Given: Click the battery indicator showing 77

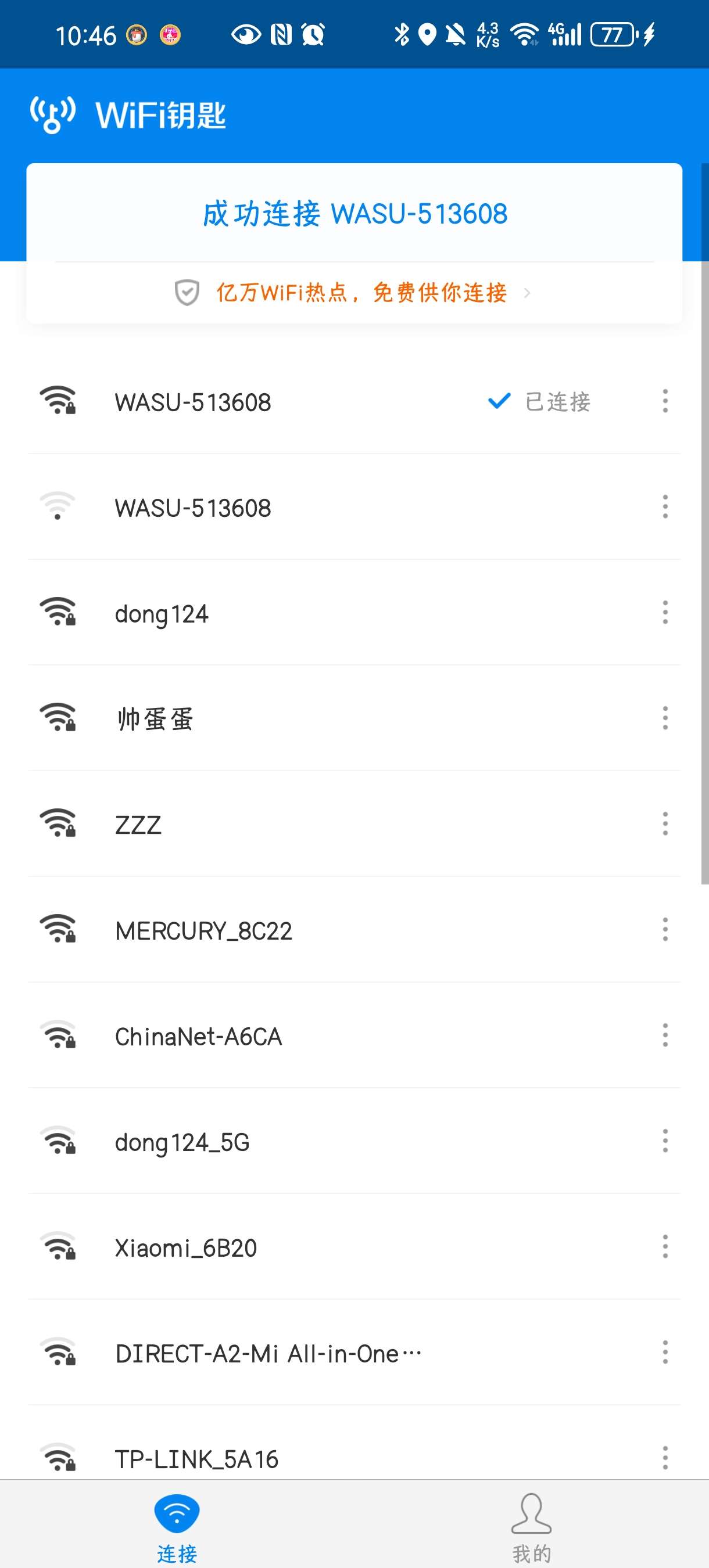Looking at the screenshot, I should click(x=611, y=35).
